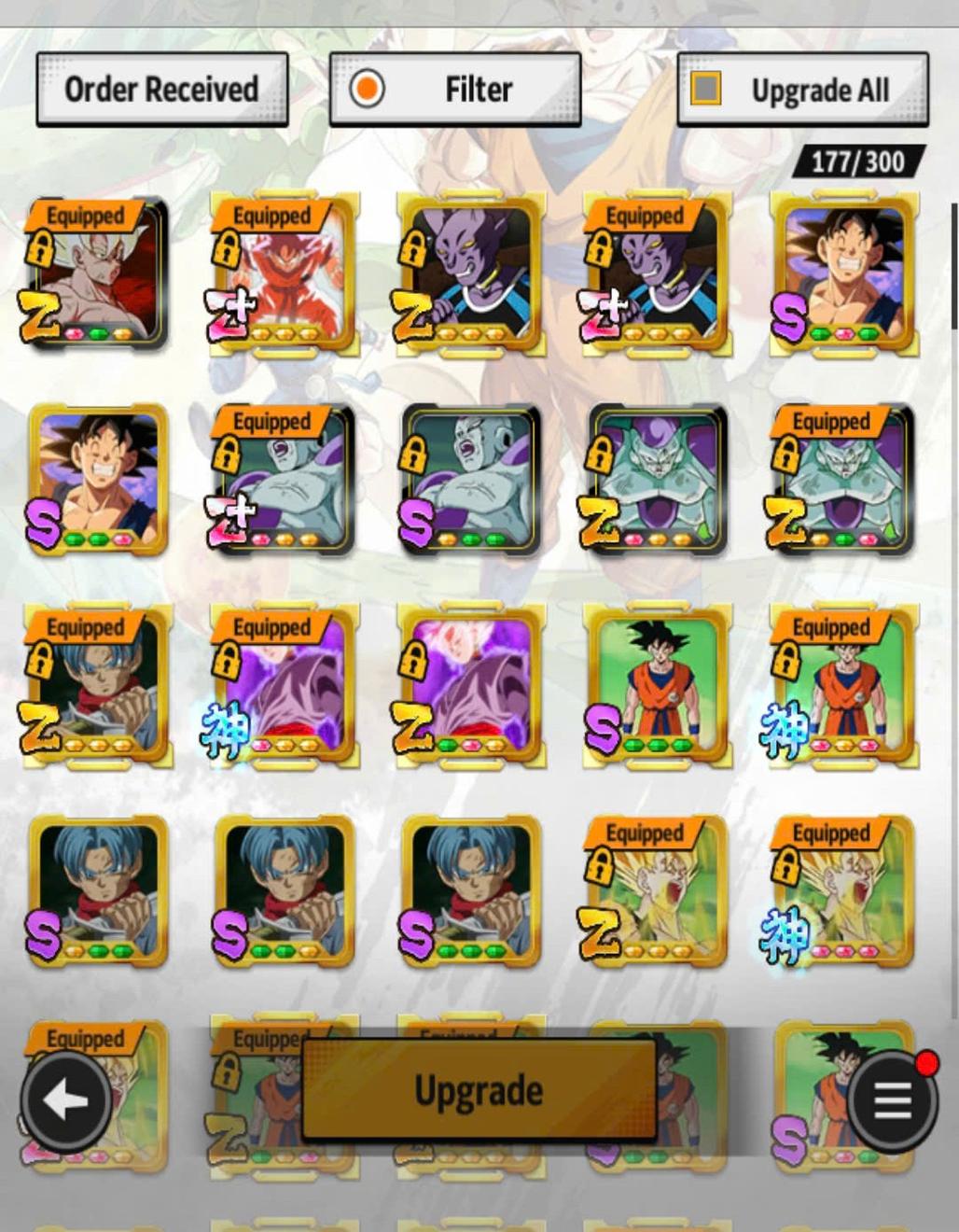Screen dimensions: 959x1232
Task: Select the Z+ red-haired Goku equipment
Action: tap(285, 275)
